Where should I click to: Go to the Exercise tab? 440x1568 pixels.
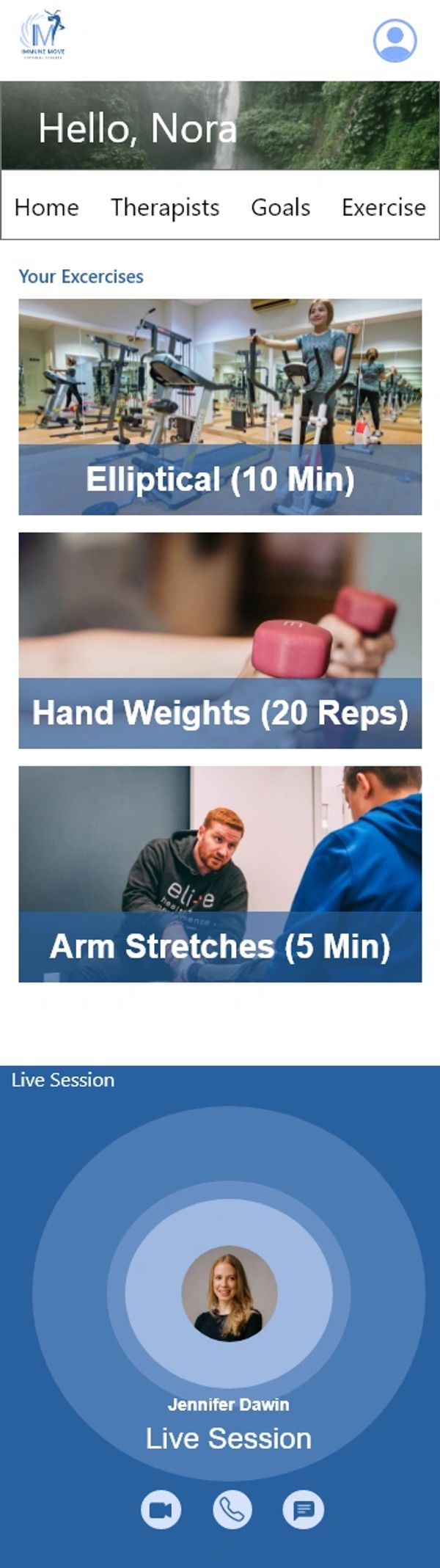coord(384,208)
